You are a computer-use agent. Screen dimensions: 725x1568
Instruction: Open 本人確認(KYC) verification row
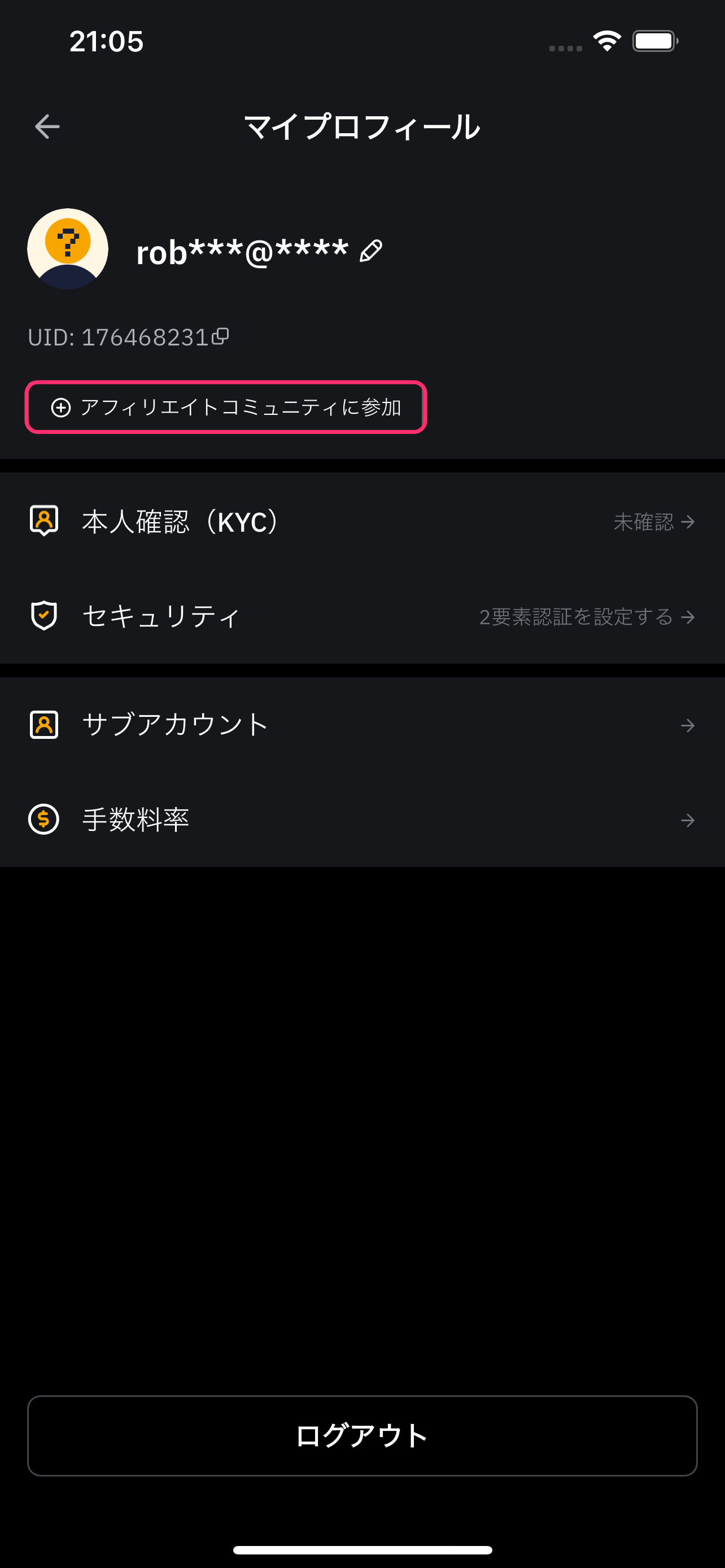(x=362, y=521)
